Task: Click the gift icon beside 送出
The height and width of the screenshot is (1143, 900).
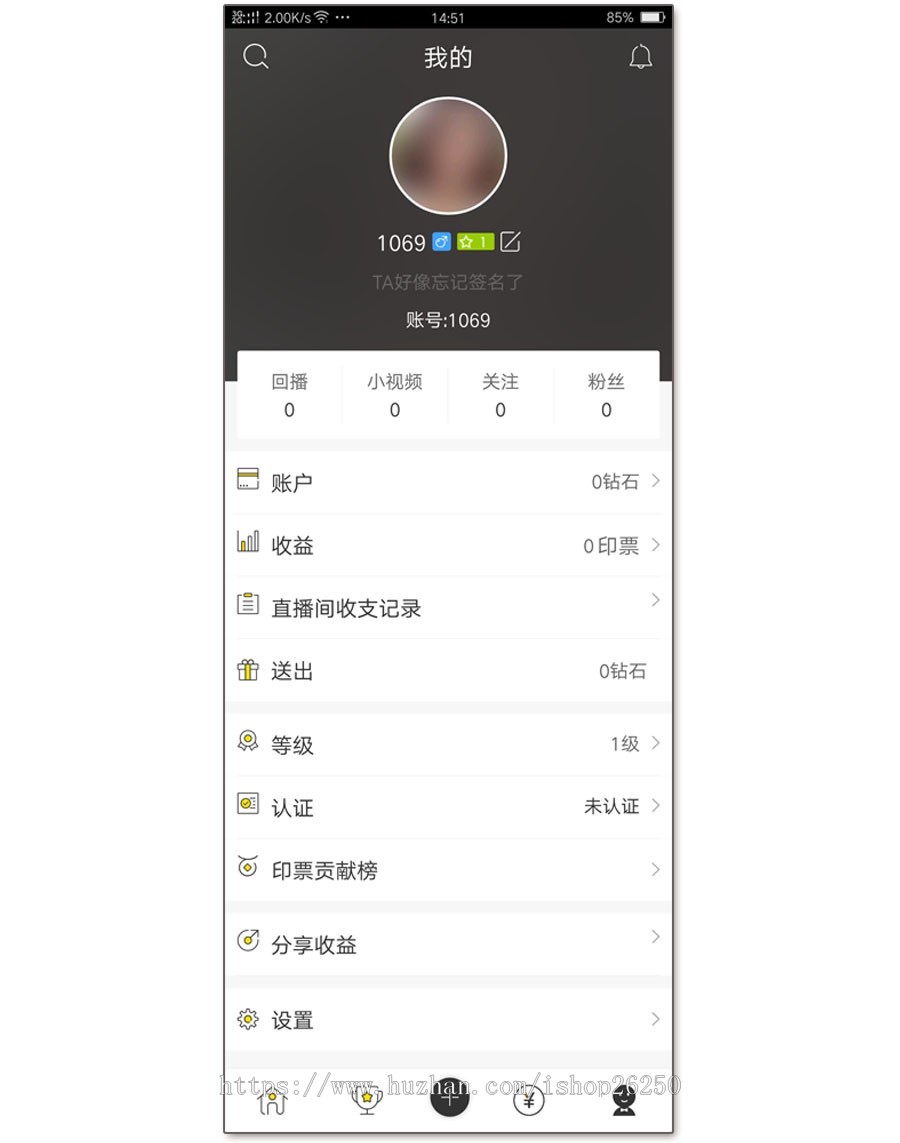Action: coord(246,670)
